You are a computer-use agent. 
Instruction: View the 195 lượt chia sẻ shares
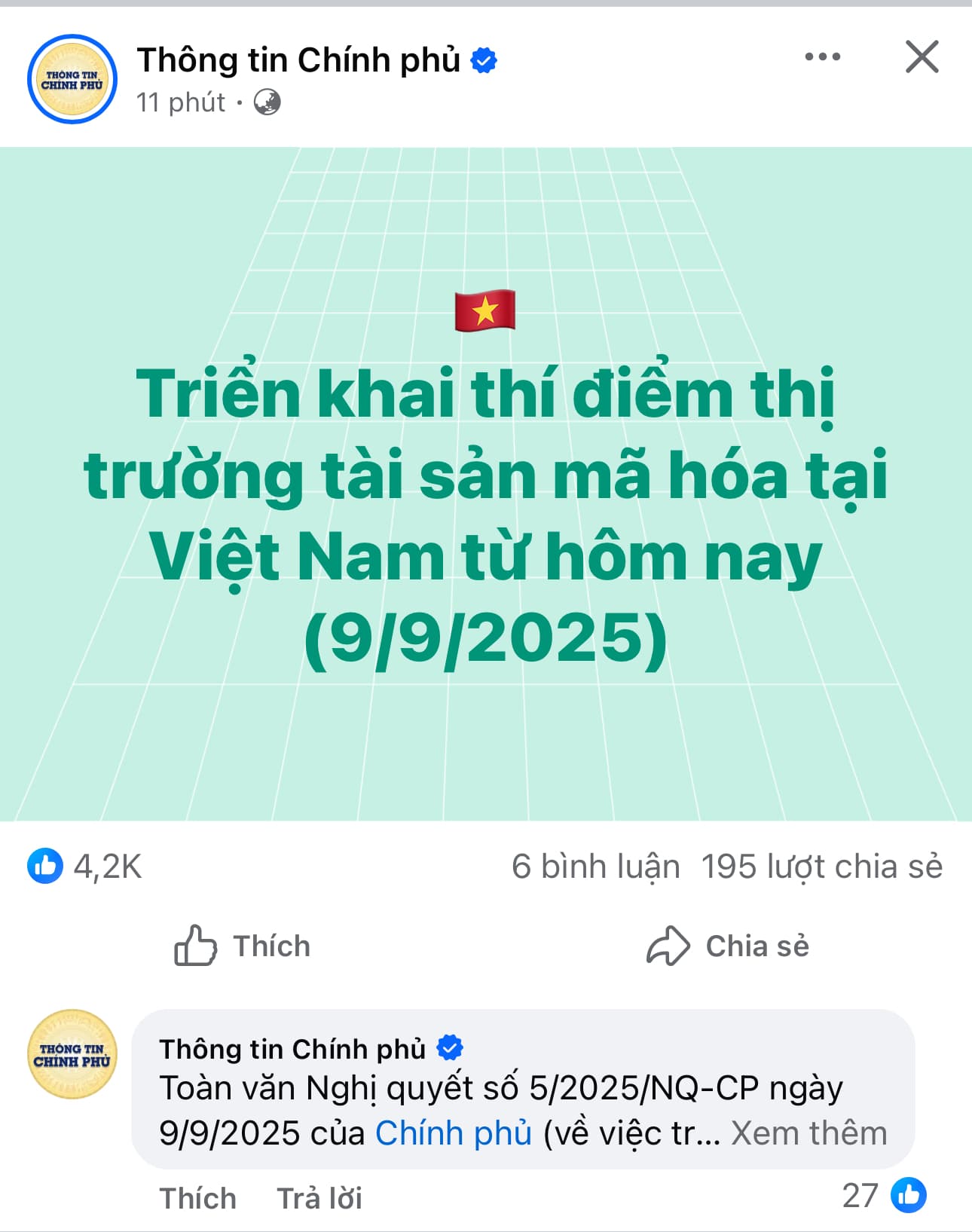coord(821,867)
